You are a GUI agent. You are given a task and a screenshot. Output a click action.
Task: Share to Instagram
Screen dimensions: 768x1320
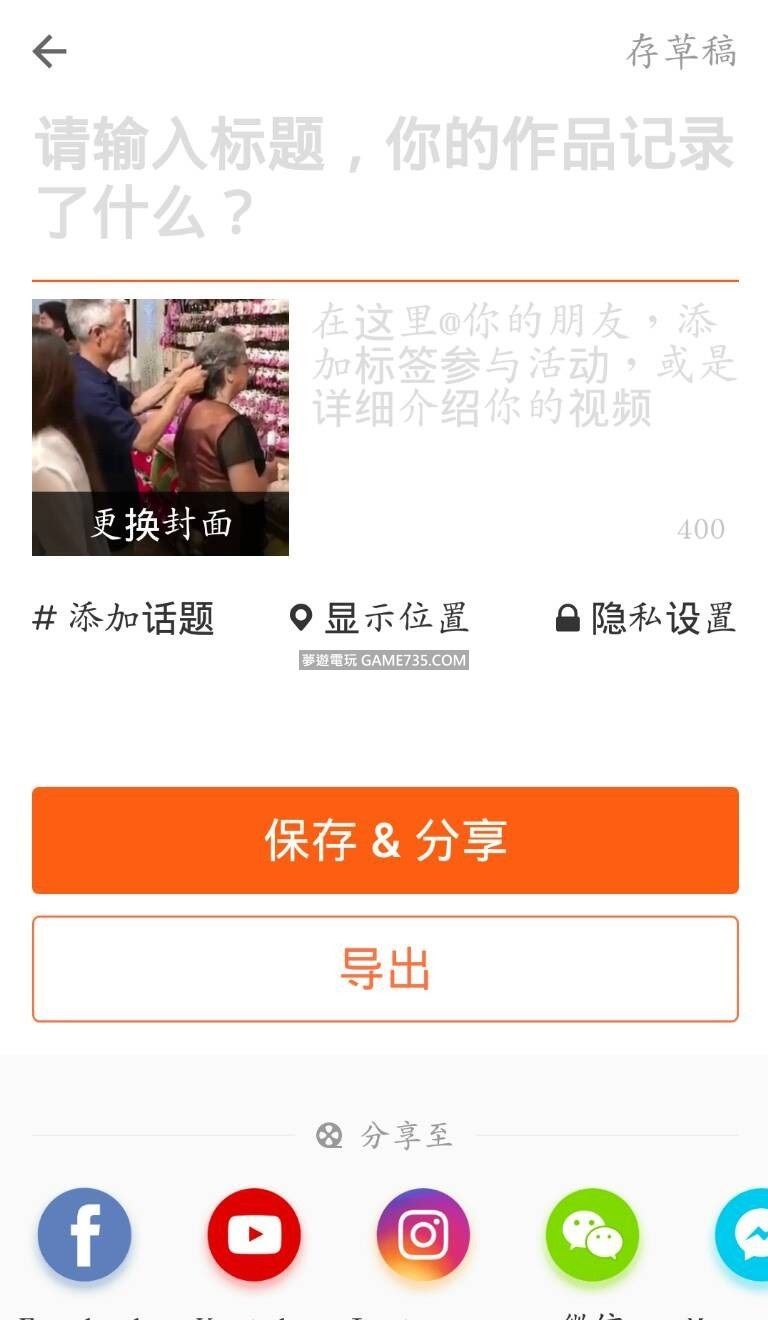tap(423, 1235)
